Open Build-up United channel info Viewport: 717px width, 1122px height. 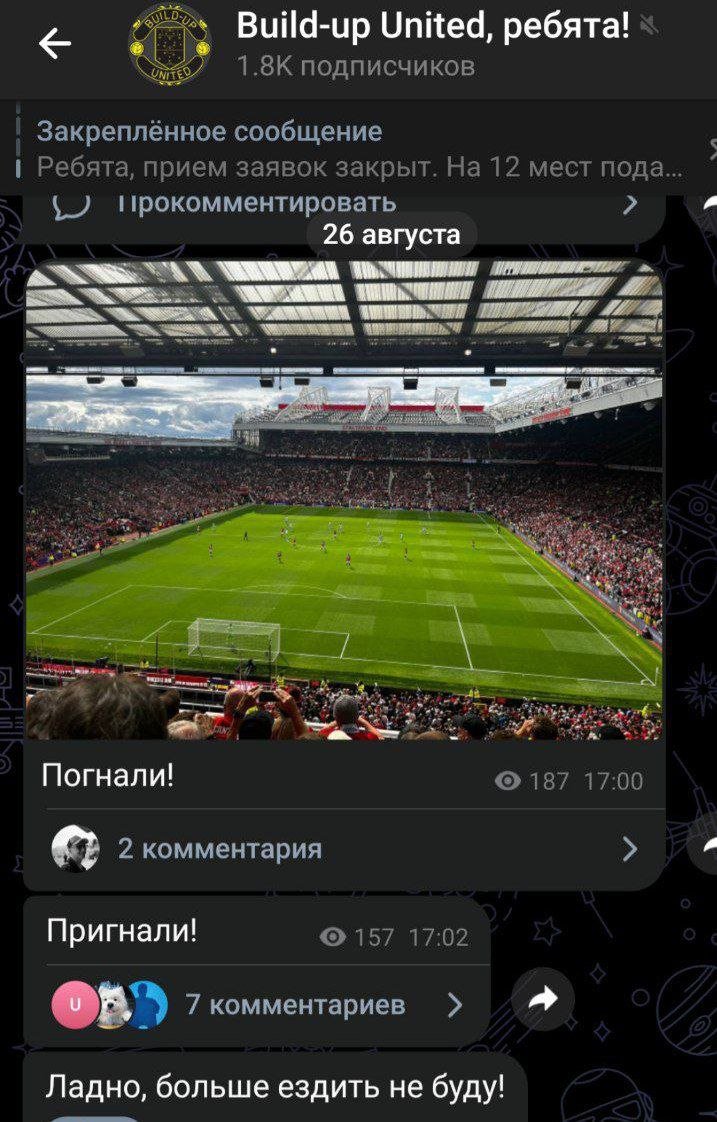coord(432,44)
